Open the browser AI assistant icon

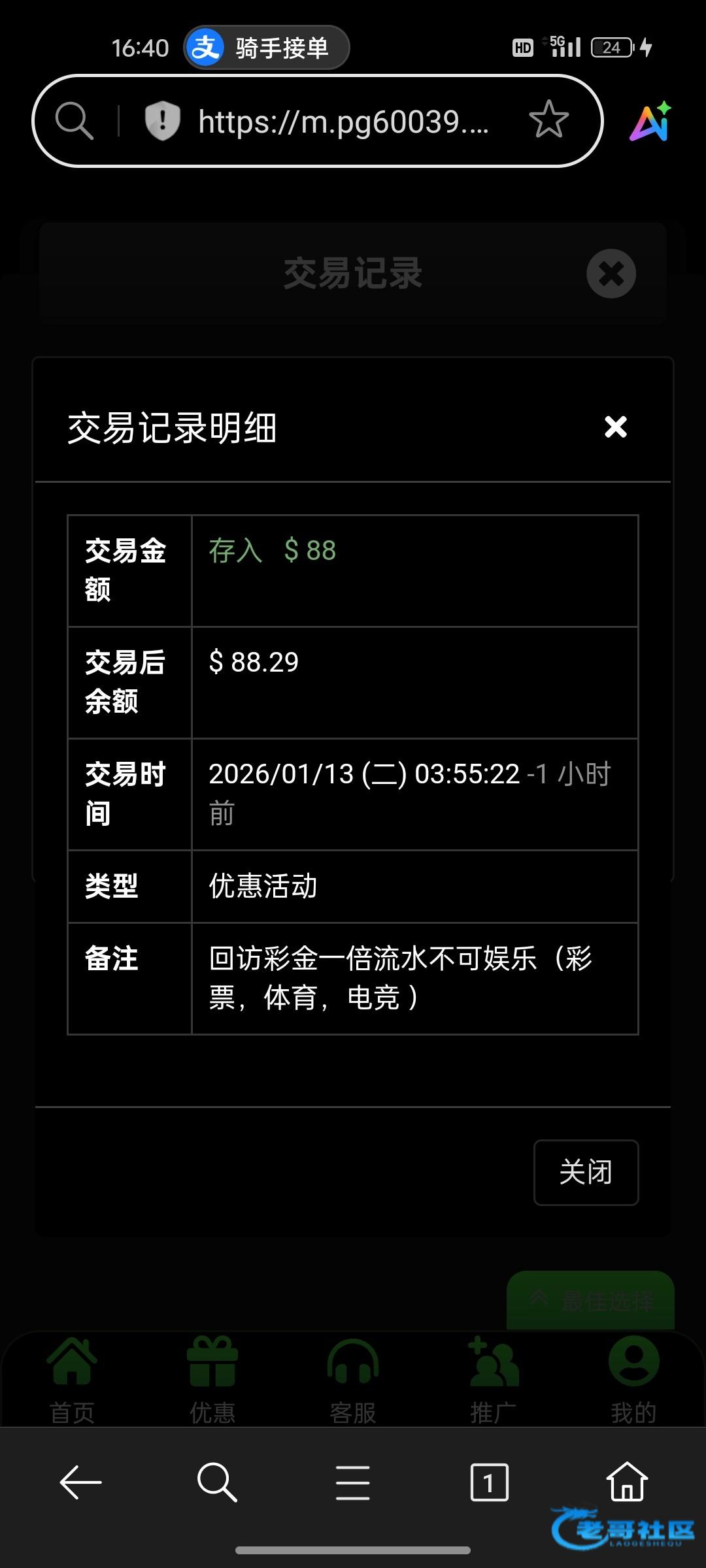pyautogui.click(x=650, y=122)
